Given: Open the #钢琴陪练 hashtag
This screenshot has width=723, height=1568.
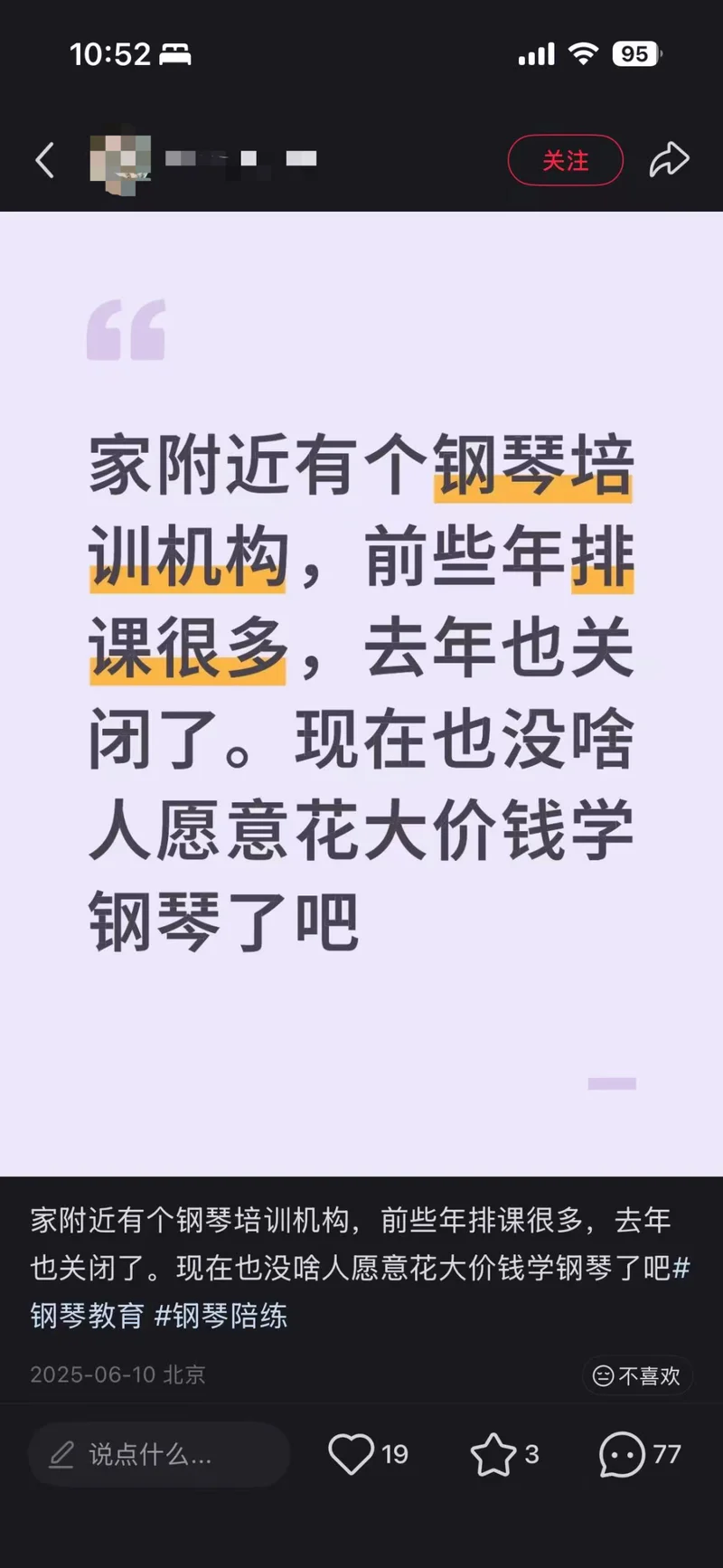Looking at the screenshot, I should click(x=221, y=1315).
